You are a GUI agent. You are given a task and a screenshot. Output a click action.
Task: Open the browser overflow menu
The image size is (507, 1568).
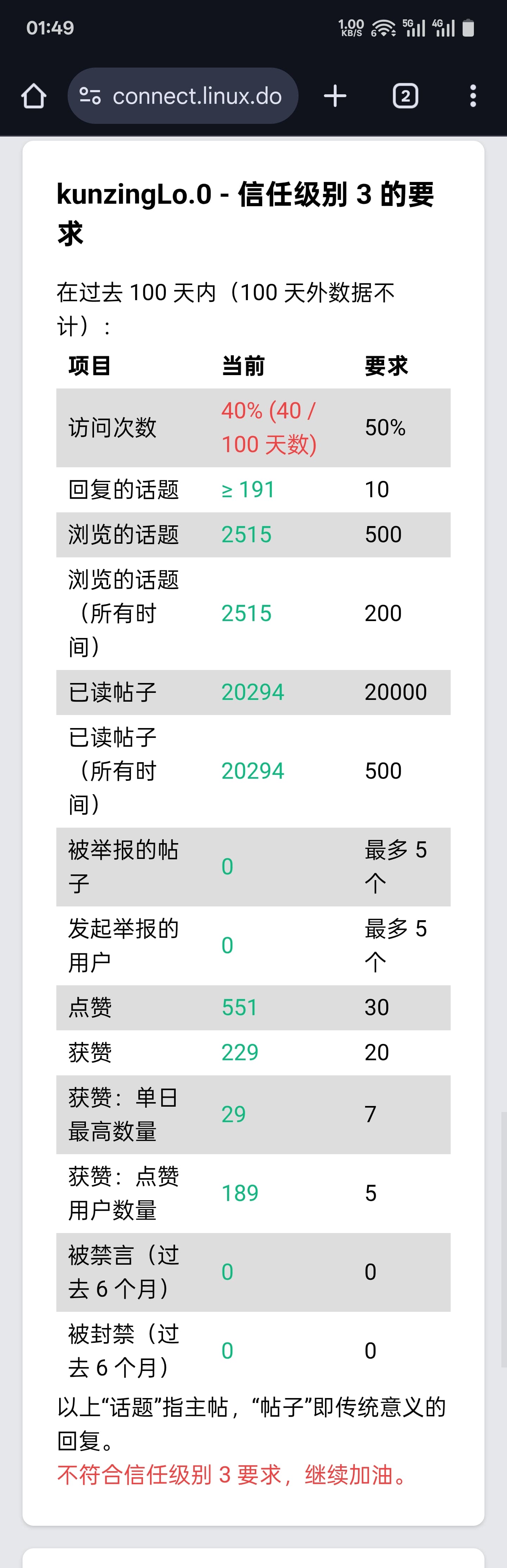[473, 96]
